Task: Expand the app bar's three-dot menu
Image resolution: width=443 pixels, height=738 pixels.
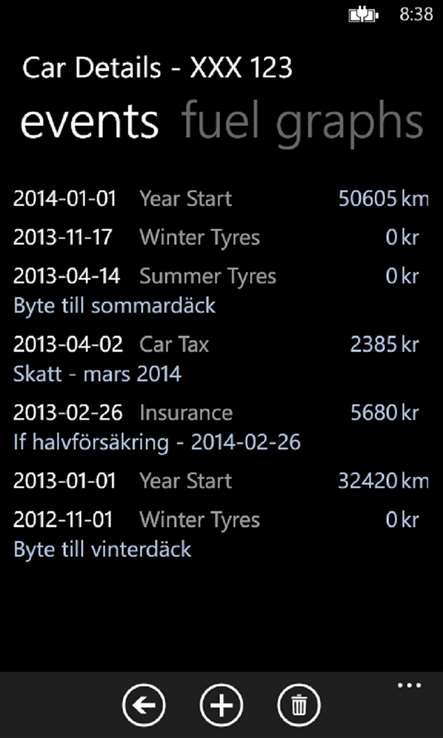Action: tap(409, 685)
